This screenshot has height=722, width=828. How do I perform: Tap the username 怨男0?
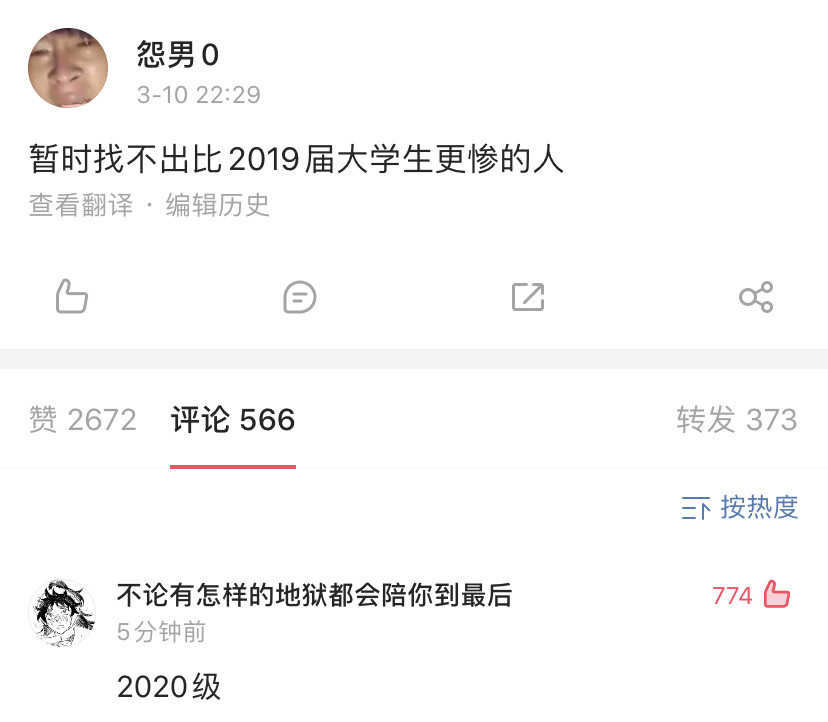coord(178,54)
